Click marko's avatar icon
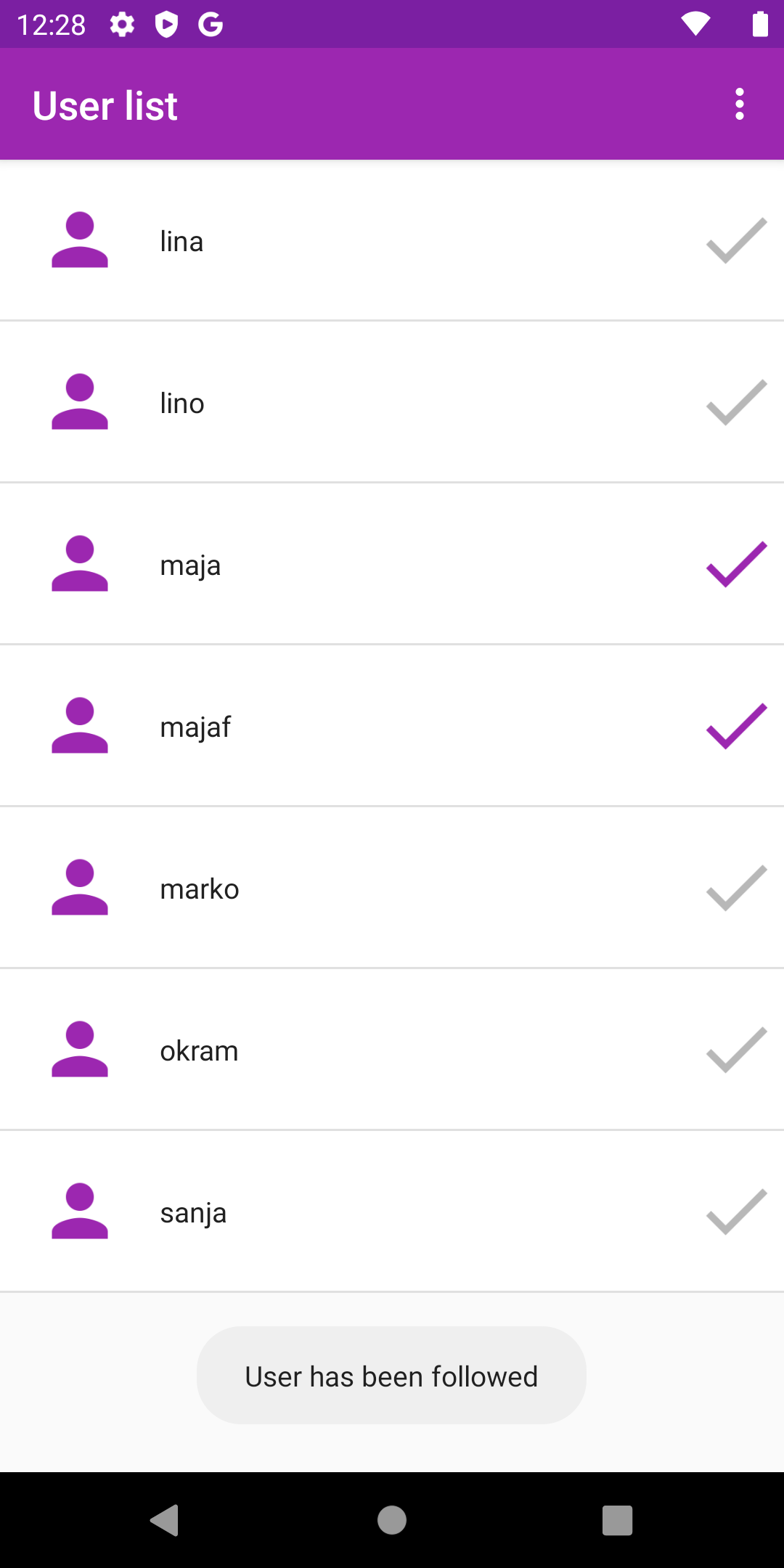The image size is (784, 1568). pos(80,889)
